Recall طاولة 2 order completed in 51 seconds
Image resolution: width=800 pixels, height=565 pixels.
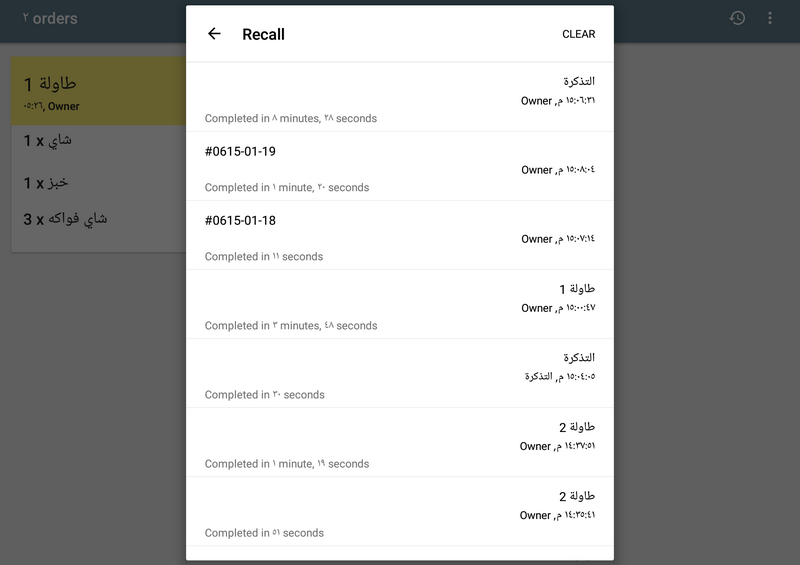tap(400, 513)
